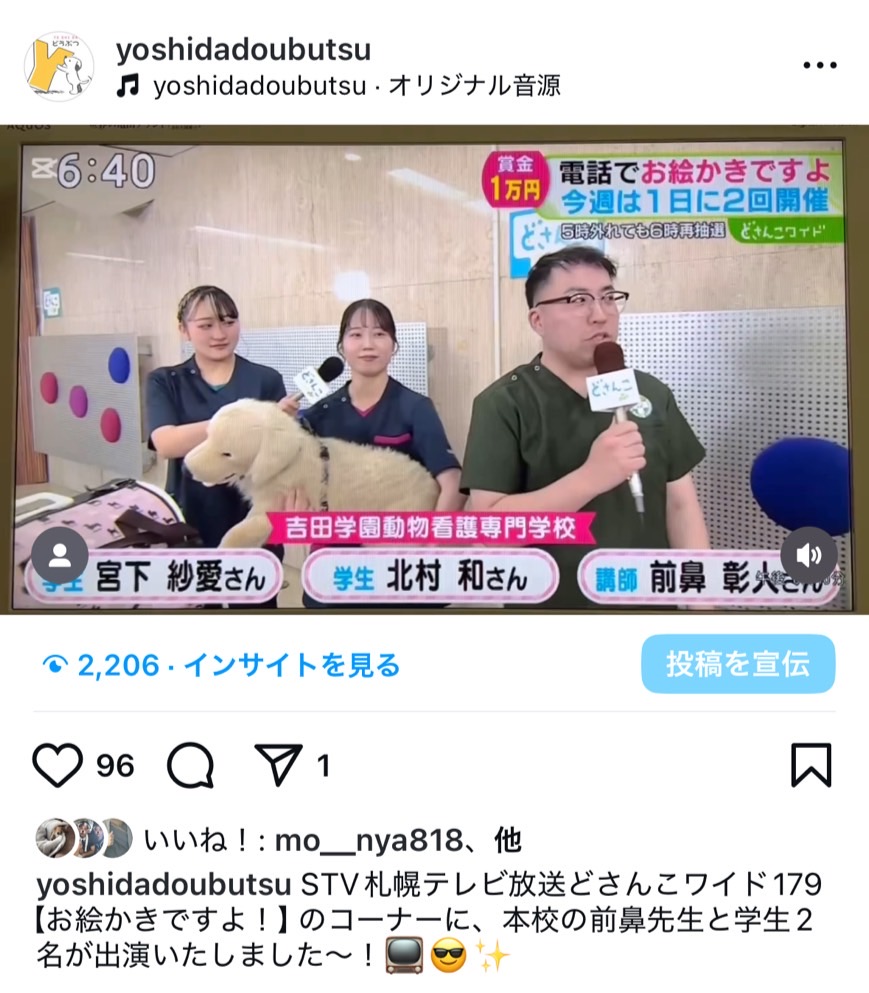Open comments with speech bubble icon
The height and width of the screenshot is (993, 869).
coord(190,766)
